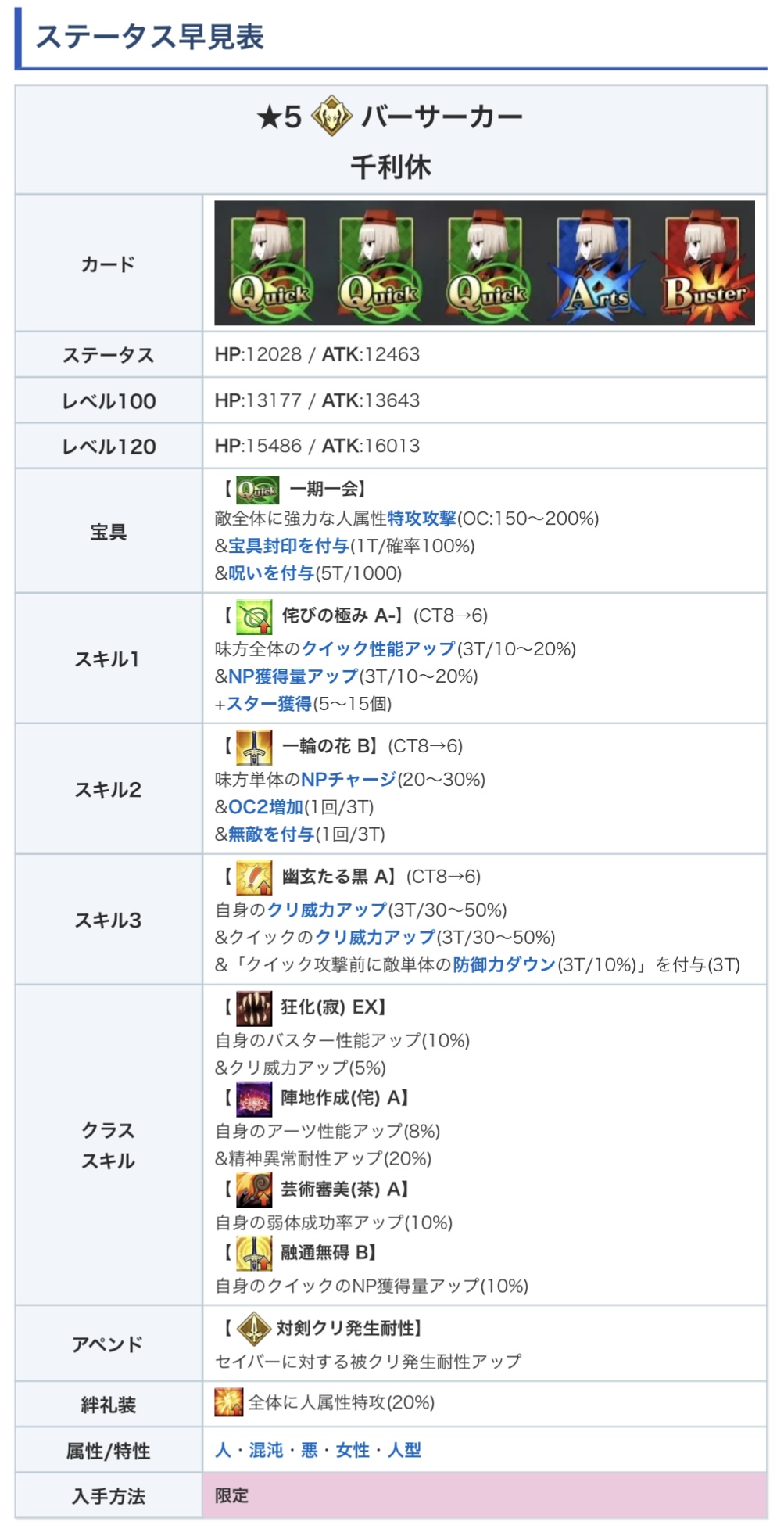Image resolution: width=784 pixels, height=1536 pixels.
Task: Open the 特攻攻撃 link in 宝具
Action: [422, 519]
